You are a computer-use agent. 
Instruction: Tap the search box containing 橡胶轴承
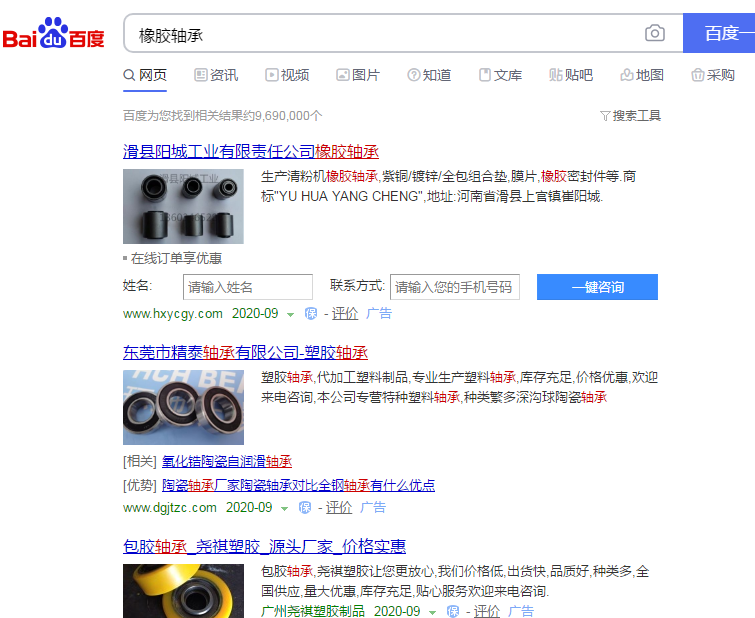tap(380, 34)
